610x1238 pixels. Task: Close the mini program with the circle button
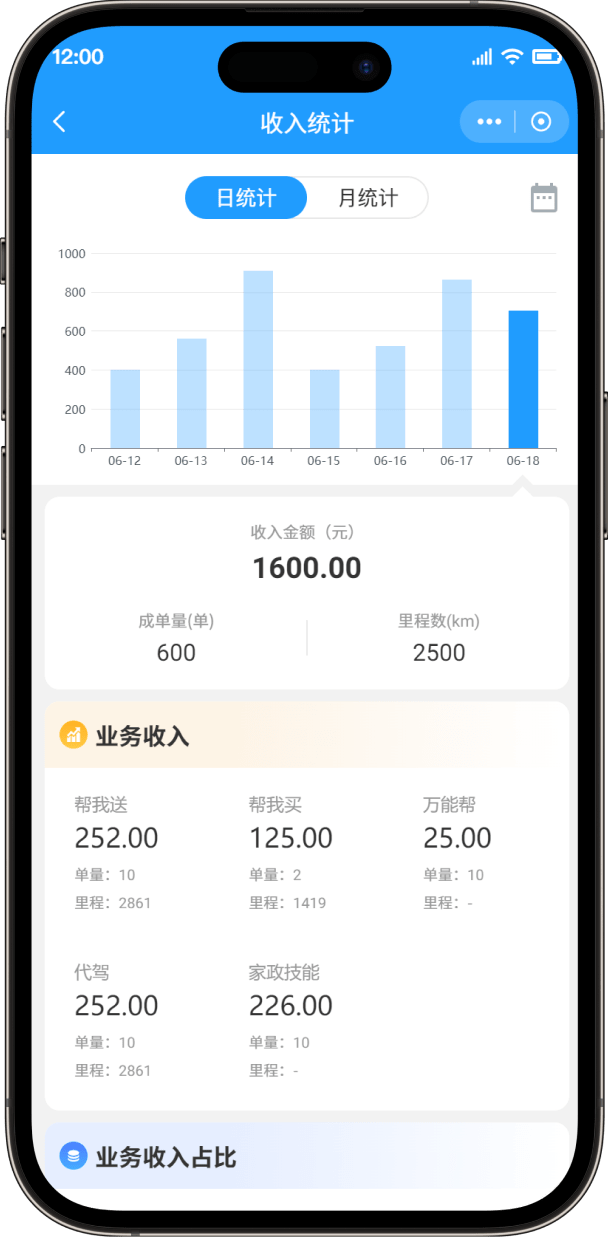[541, 122]
